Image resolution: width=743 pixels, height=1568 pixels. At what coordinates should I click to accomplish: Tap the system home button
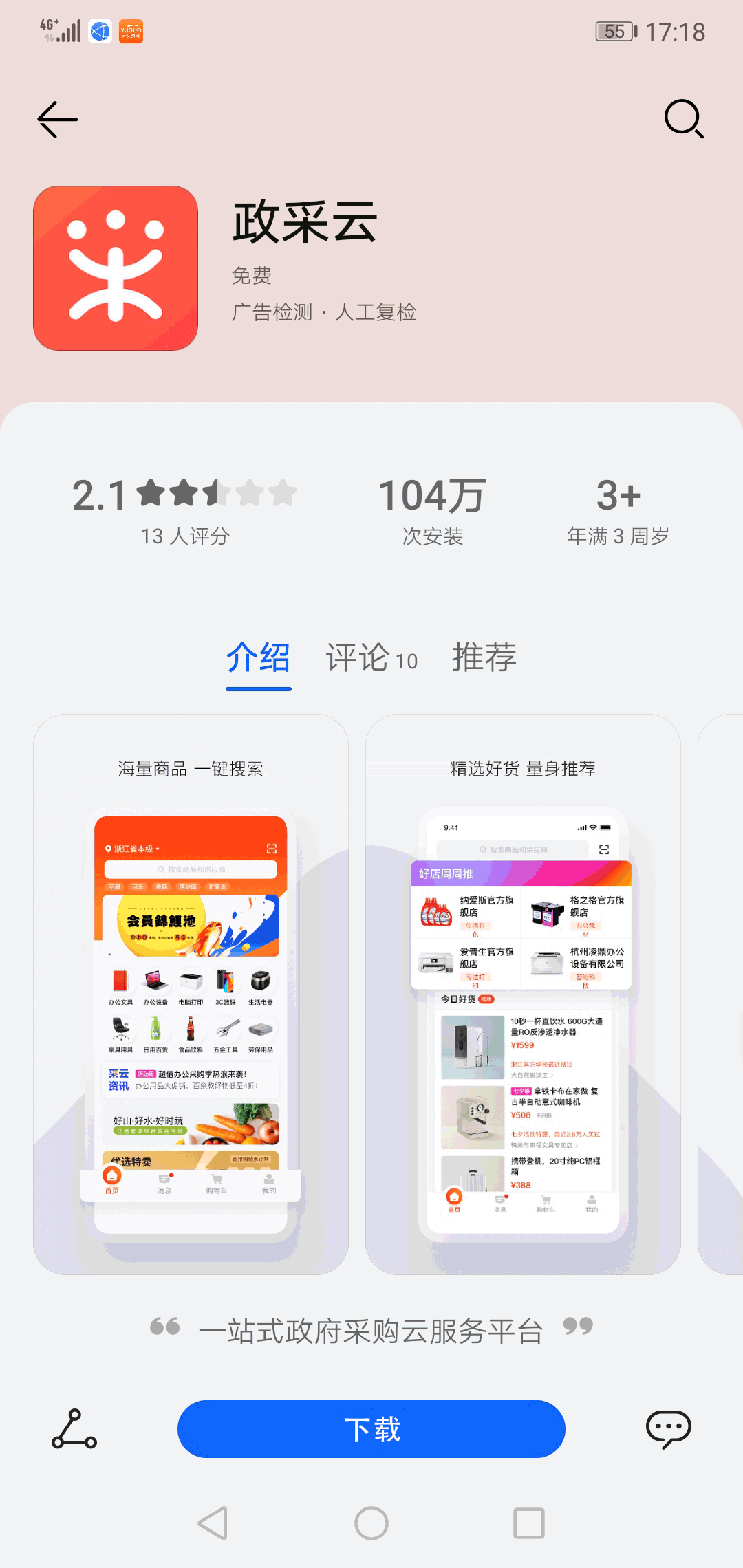pos(371,1523)
